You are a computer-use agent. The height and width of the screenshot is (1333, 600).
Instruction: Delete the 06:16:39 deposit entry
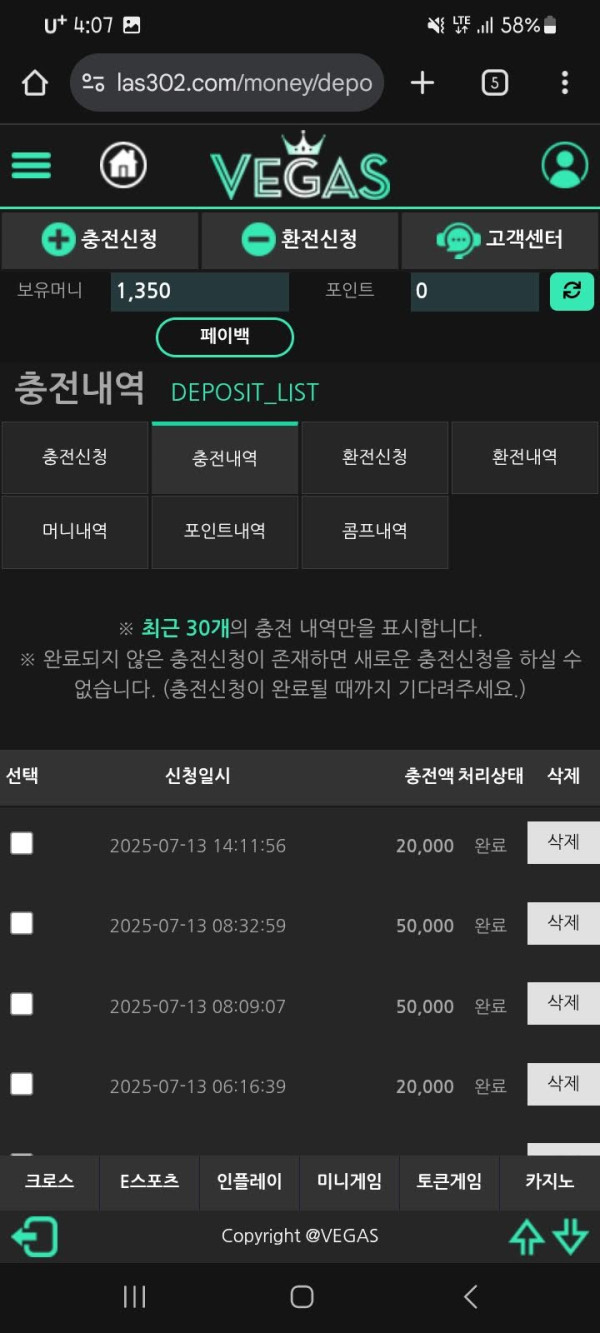(563, 1083)
